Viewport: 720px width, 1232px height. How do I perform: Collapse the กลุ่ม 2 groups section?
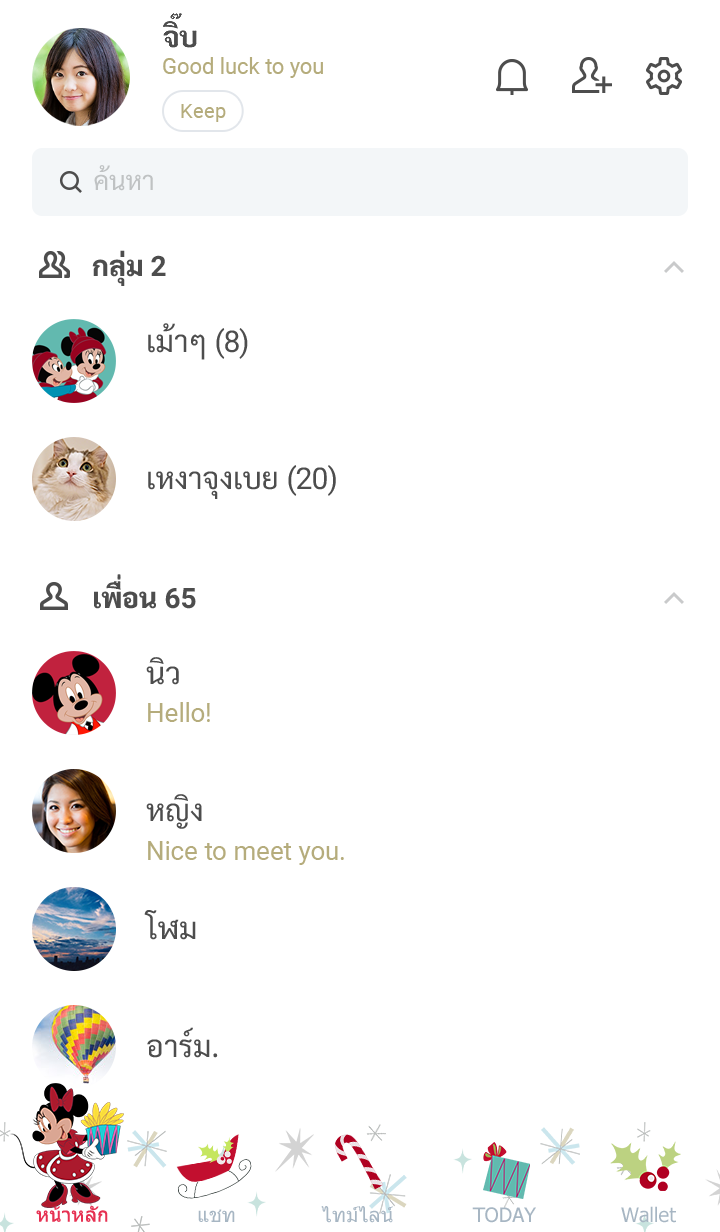(x=674, y=267)
